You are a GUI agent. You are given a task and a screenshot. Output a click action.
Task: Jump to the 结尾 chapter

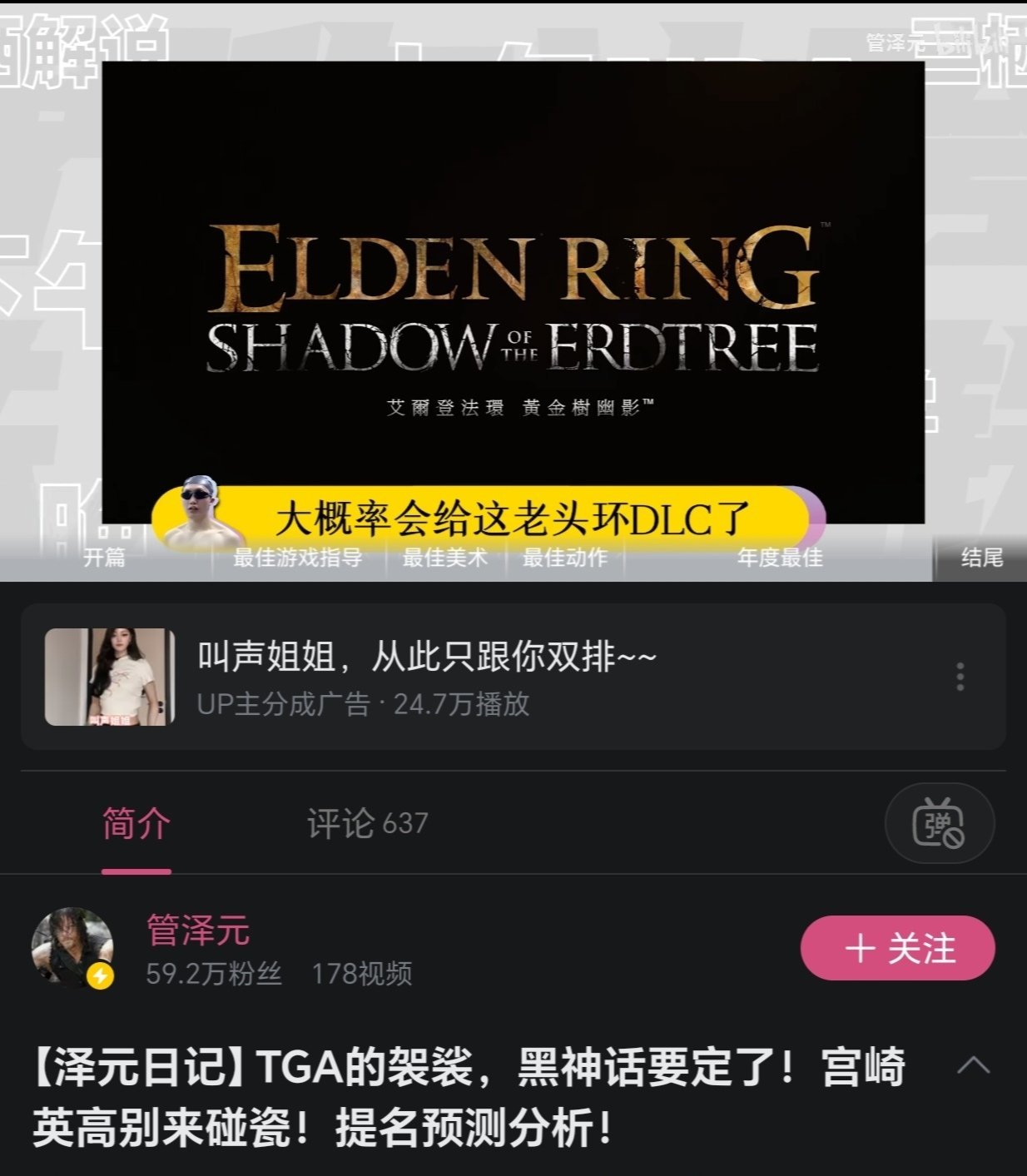[x=982, y=558]
